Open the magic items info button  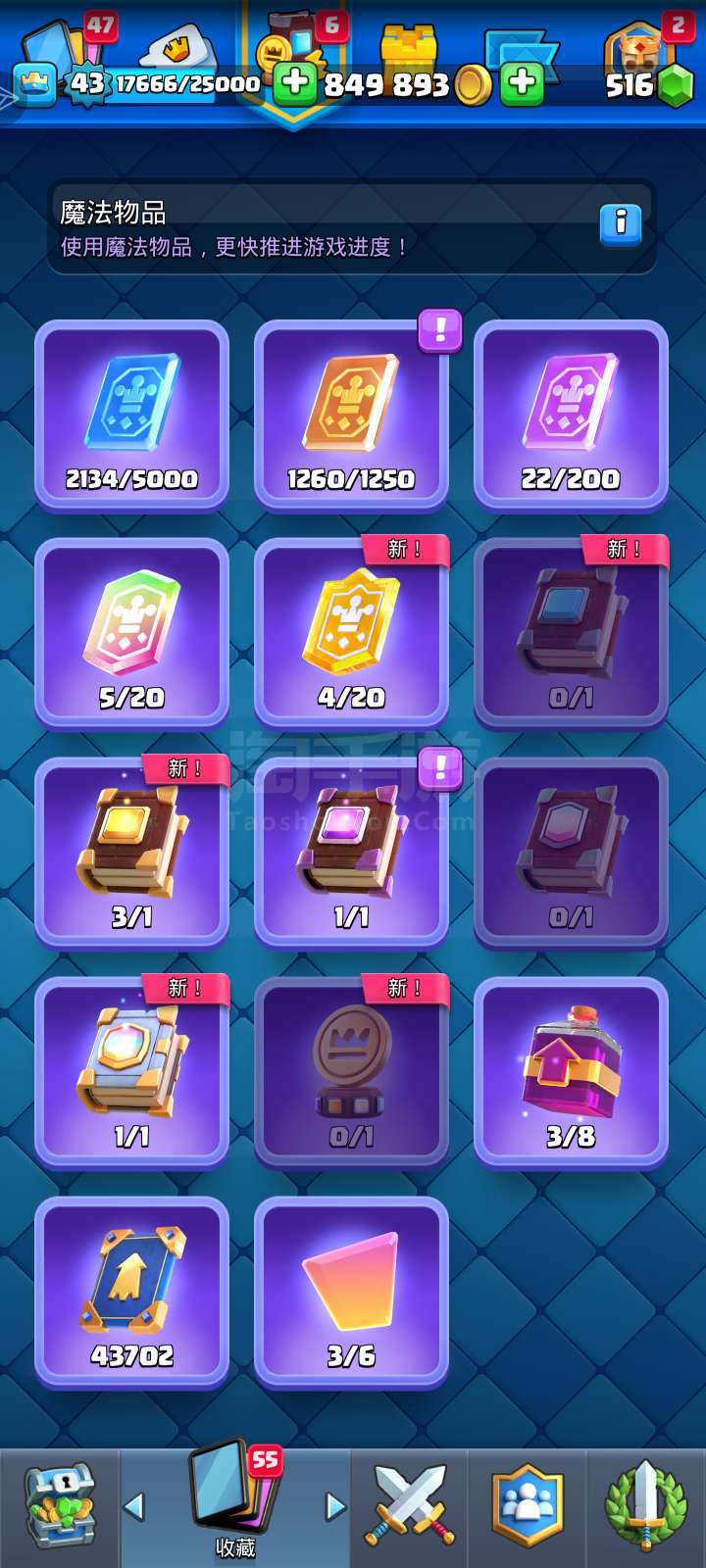(x=620, y=224)
